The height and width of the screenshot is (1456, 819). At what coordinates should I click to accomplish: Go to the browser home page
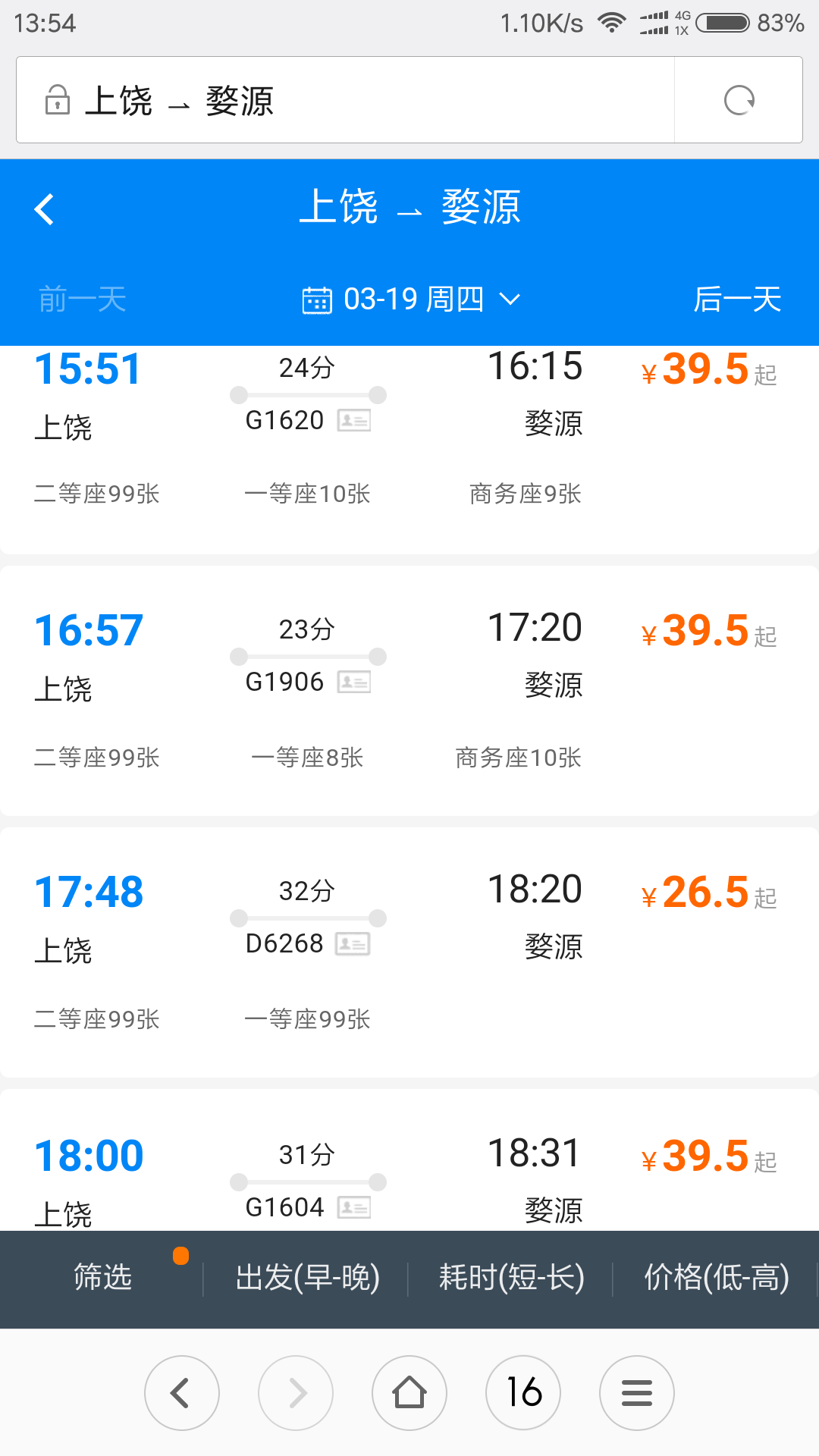409,1392
